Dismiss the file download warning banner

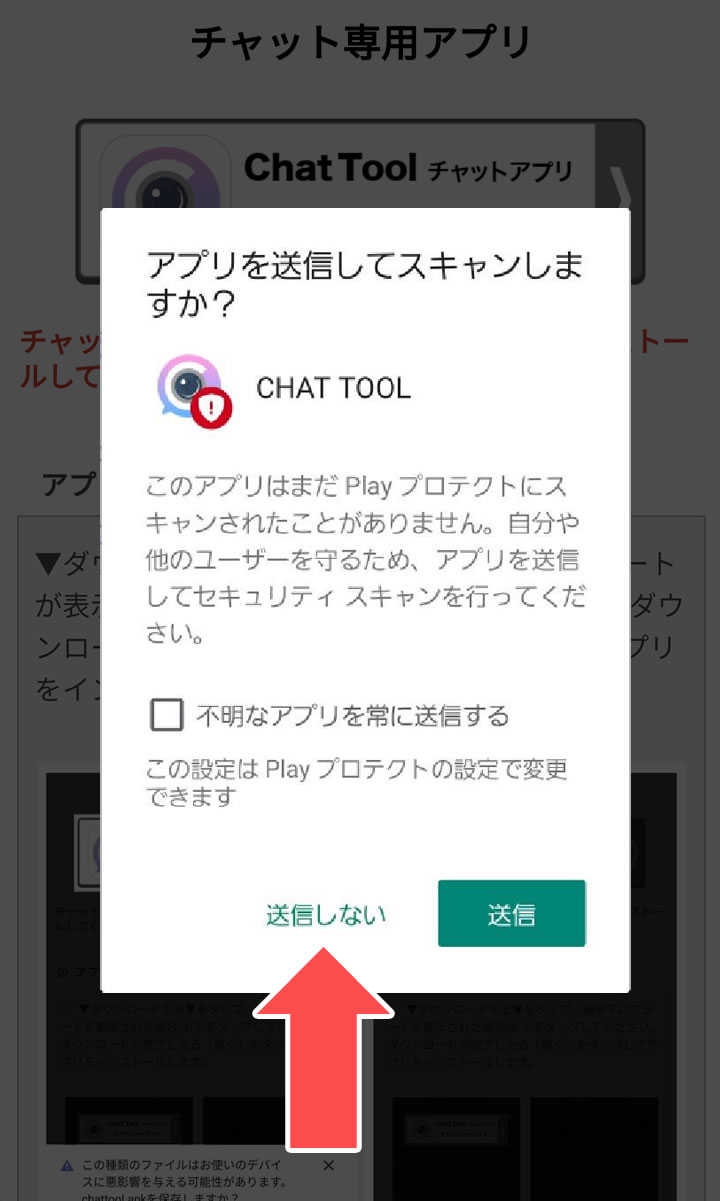(x=329, y=1166)
